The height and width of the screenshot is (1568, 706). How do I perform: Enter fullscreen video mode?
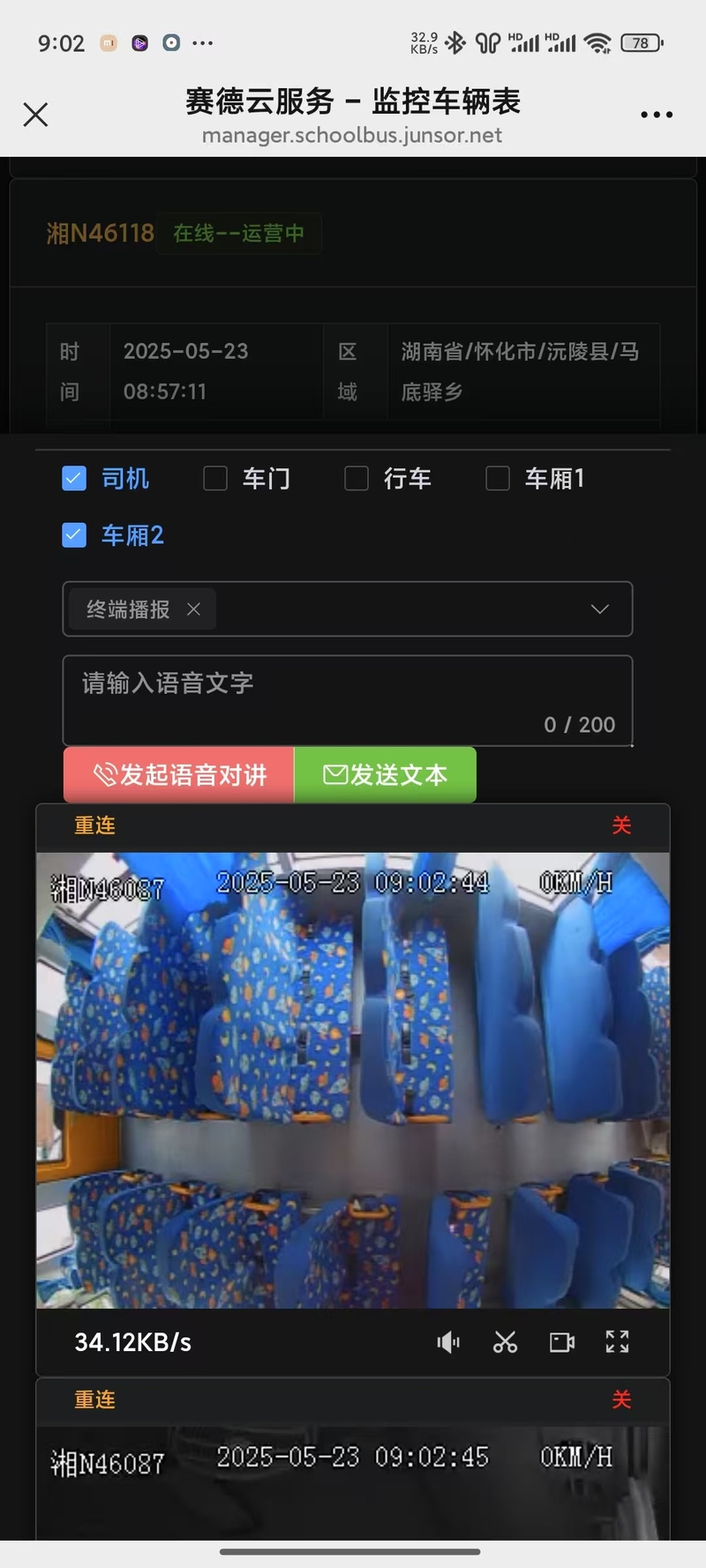click(617, 1342)
